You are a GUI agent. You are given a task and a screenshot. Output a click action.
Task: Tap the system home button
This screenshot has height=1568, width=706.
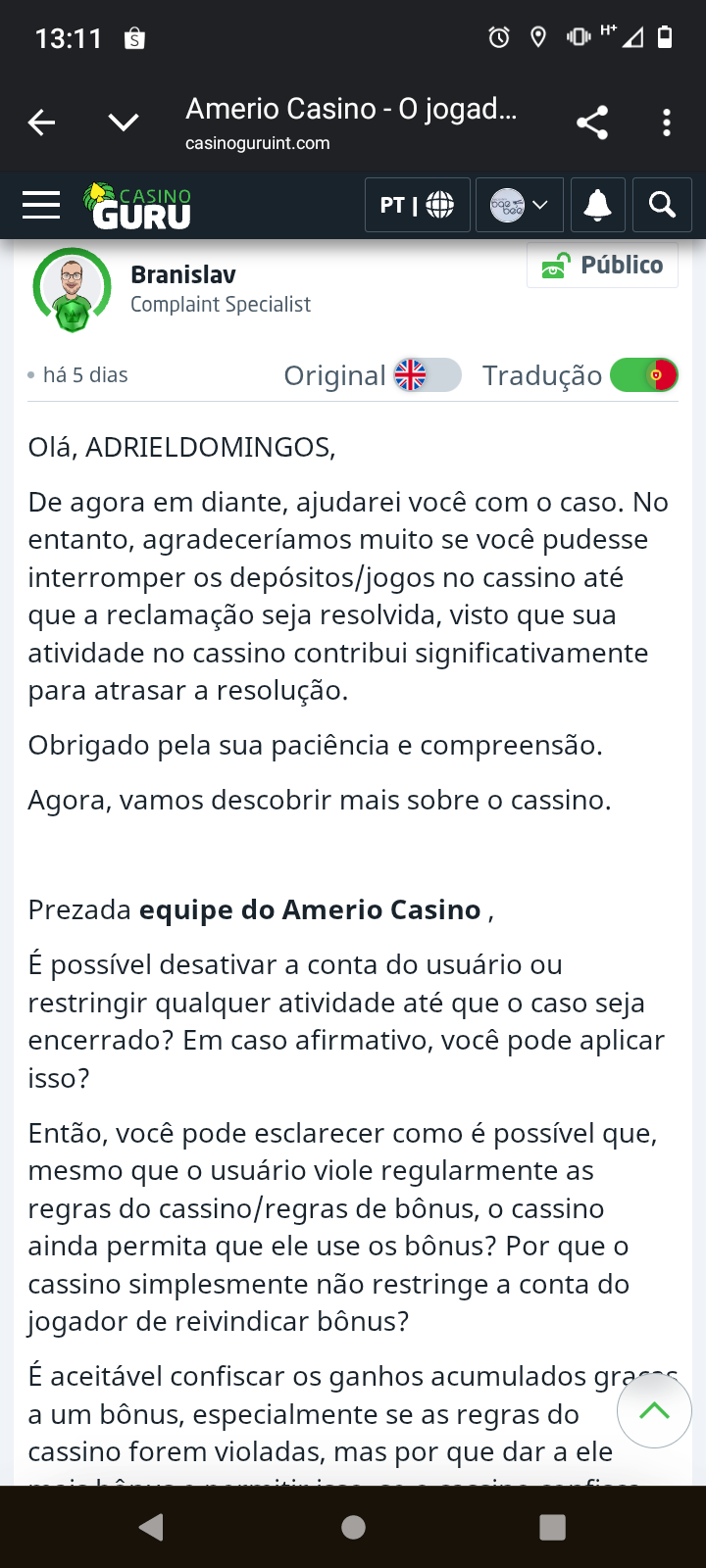[353, 1527]
